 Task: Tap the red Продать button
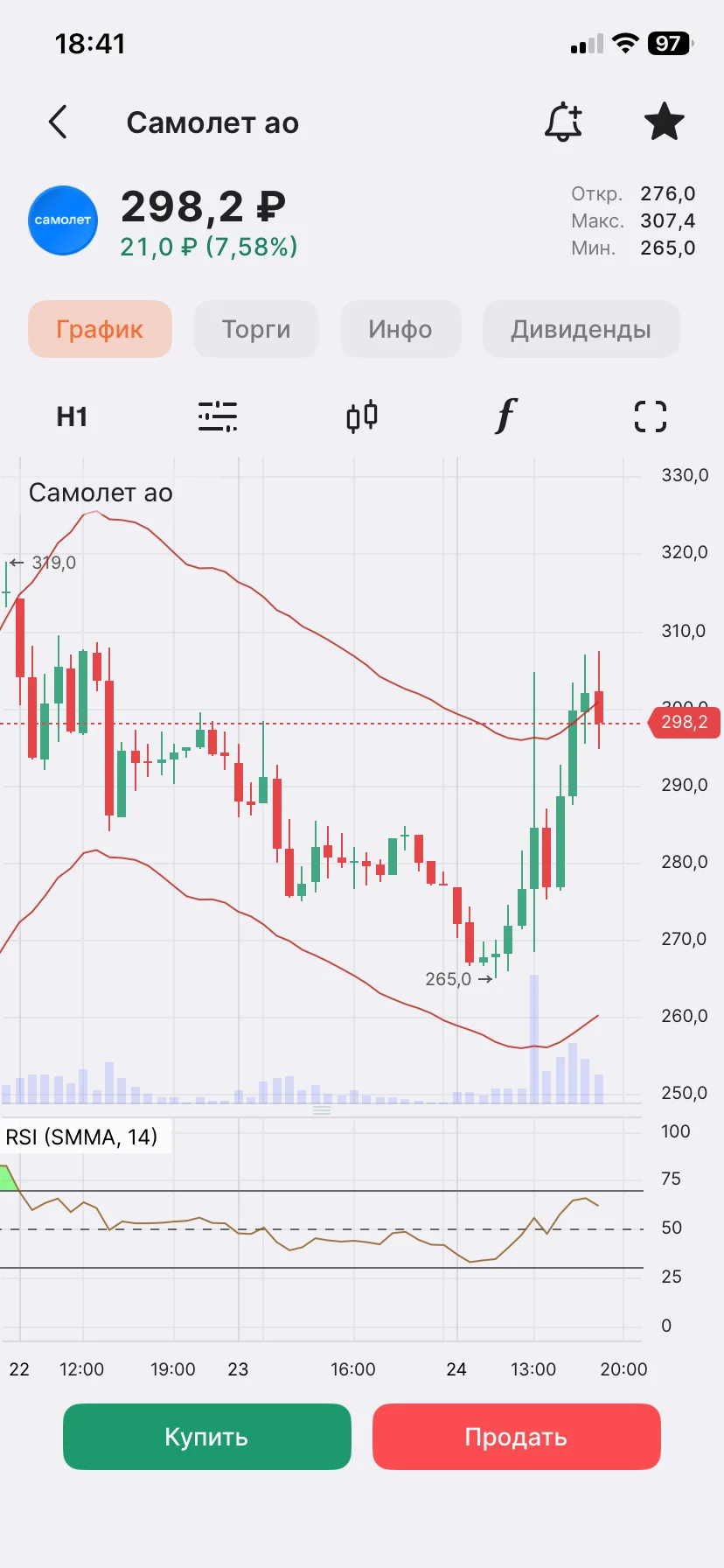pyautogui.click(x=517, y=1437)
